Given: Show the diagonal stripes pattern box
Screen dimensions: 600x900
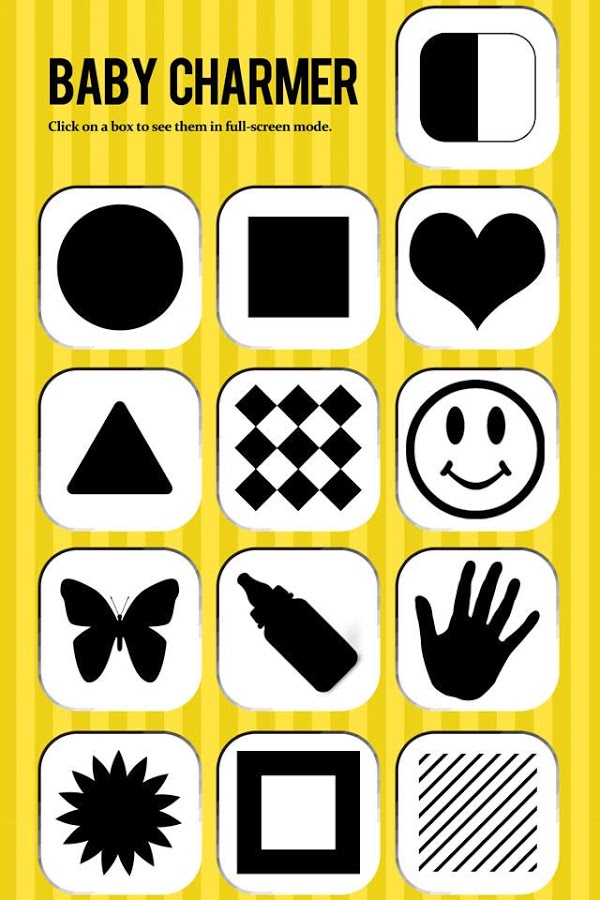Looking at the screenshot, I should [x=478, y=810].
